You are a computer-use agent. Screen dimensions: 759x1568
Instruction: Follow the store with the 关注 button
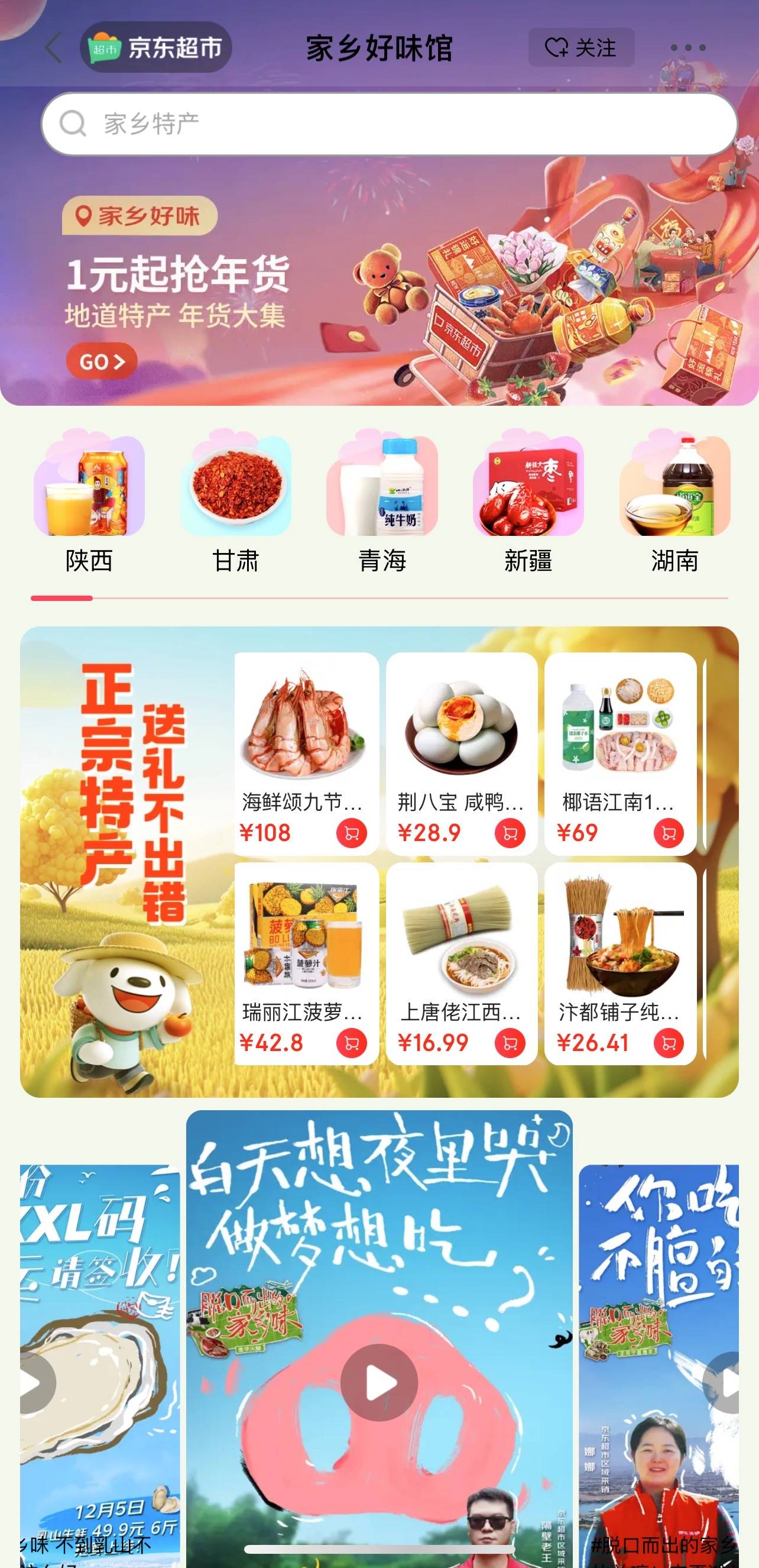[x=581, y=47]
